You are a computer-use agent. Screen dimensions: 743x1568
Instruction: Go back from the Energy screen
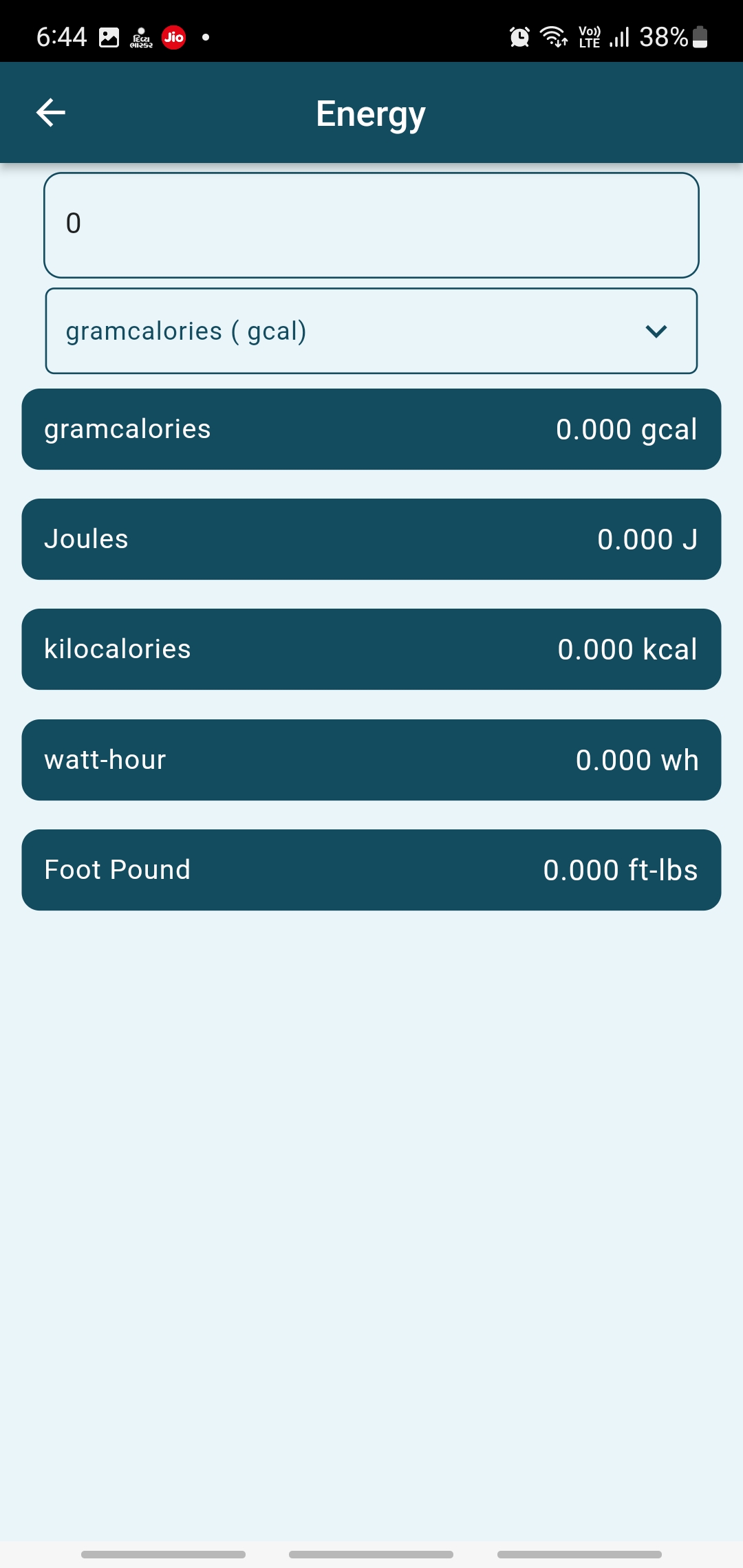(x=51, y=113)
